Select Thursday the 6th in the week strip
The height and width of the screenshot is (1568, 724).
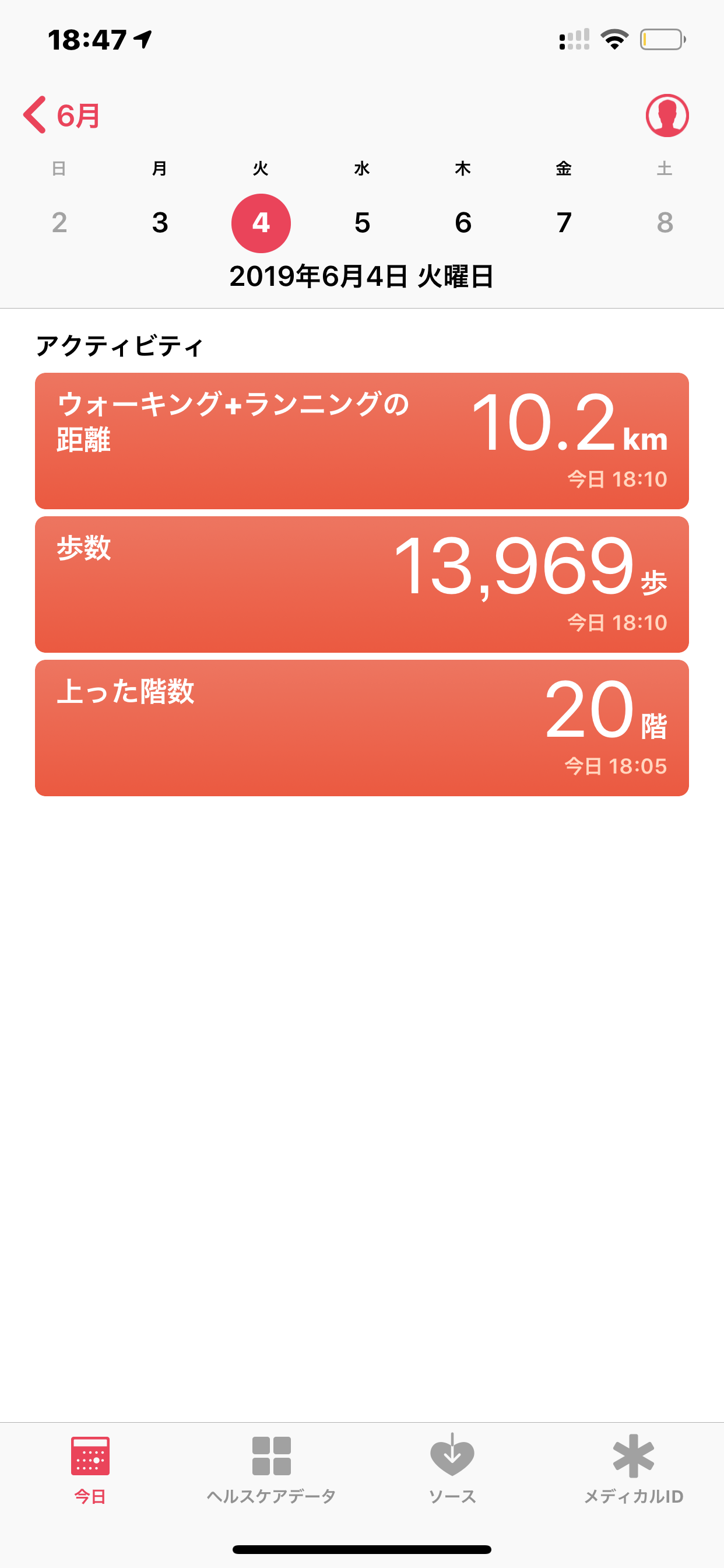(463, 223)
